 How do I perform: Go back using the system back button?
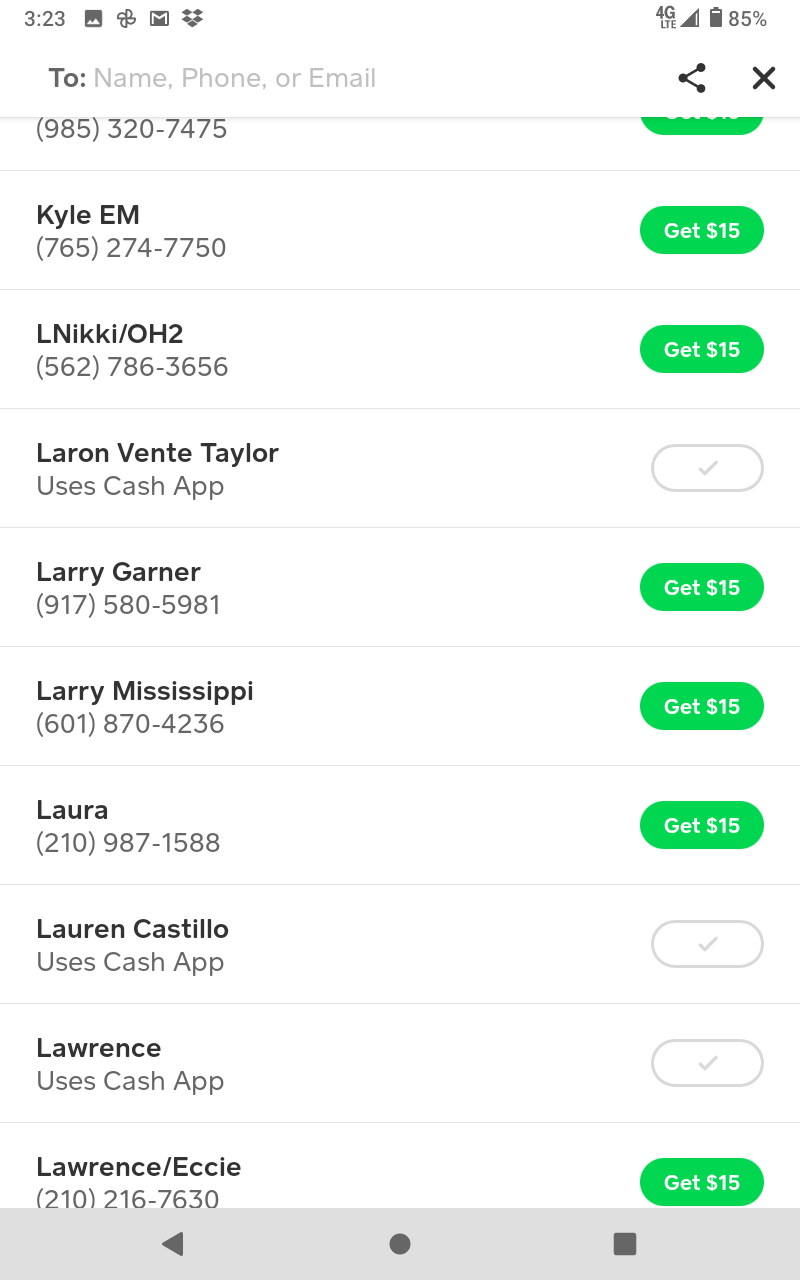pyautogui.click(x=173, y=1244)
